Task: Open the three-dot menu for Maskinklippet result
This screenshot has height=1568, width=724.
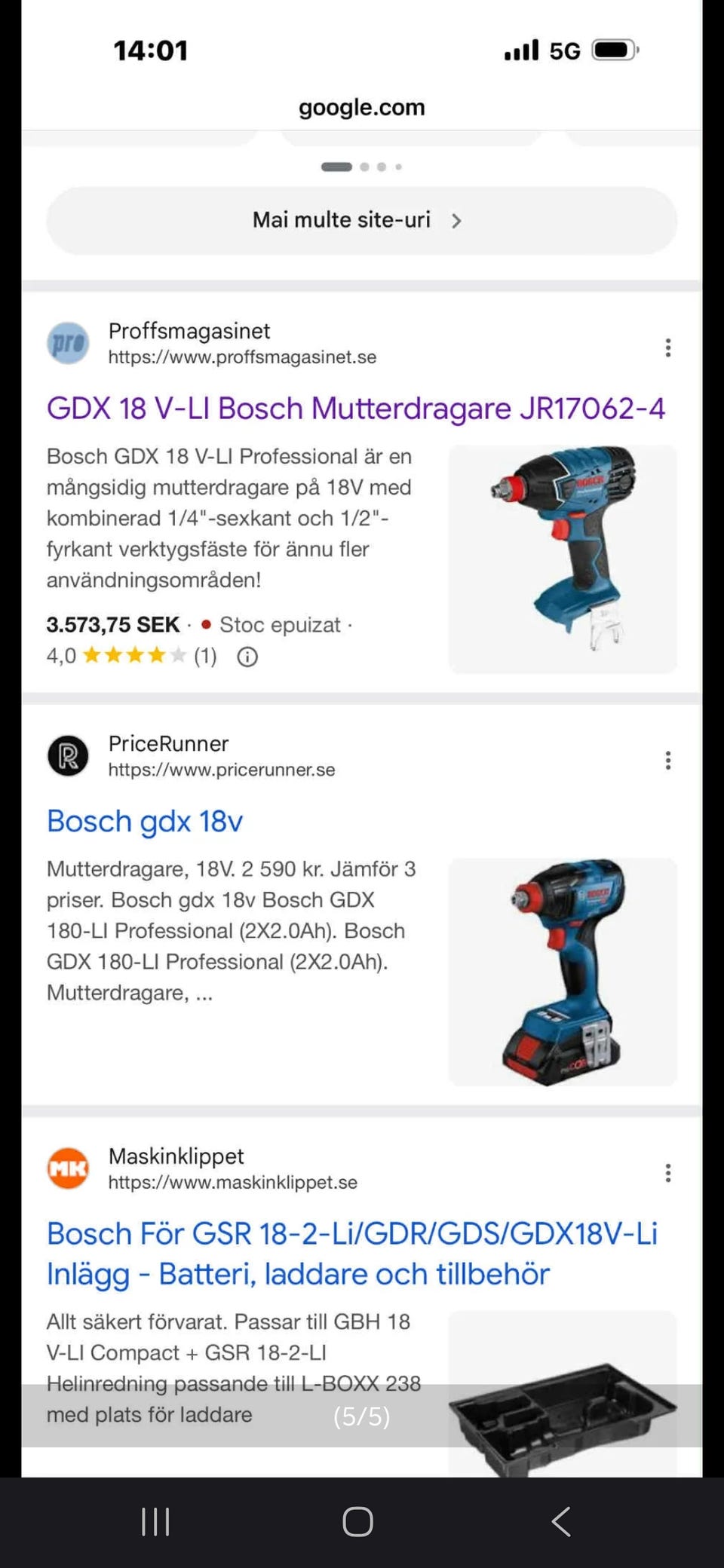Action: [667, 1173]
